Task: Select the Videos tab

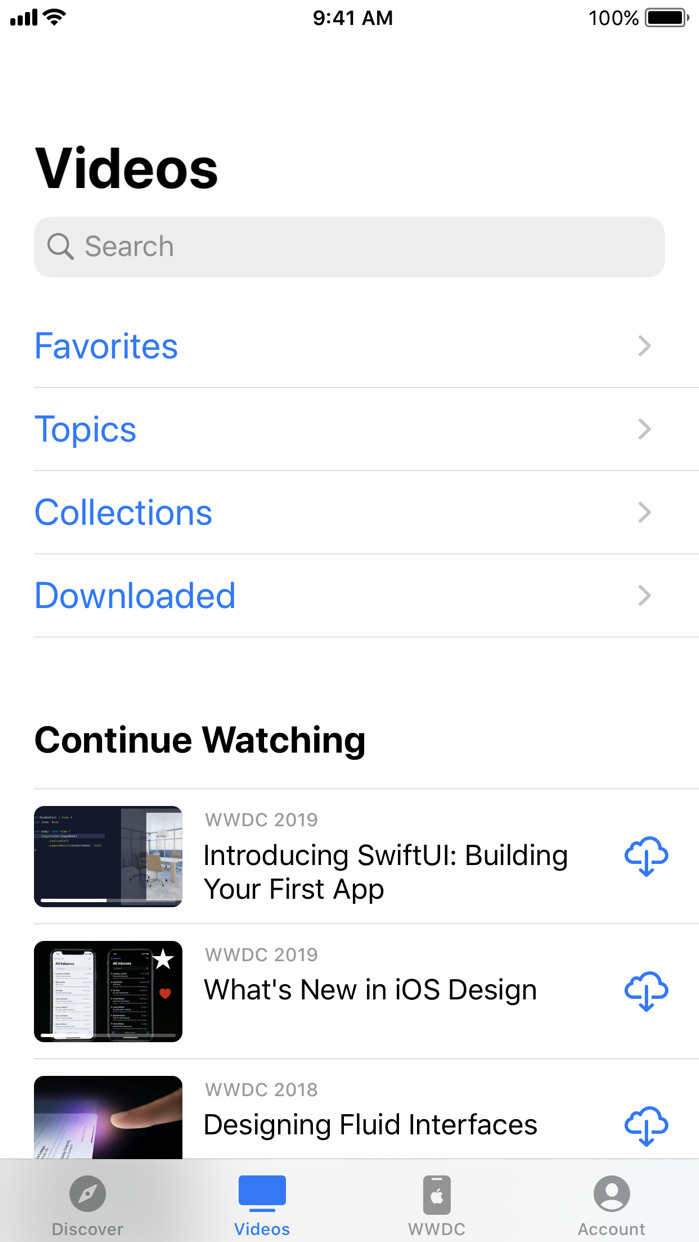Action: click(x=262, y=1205)
